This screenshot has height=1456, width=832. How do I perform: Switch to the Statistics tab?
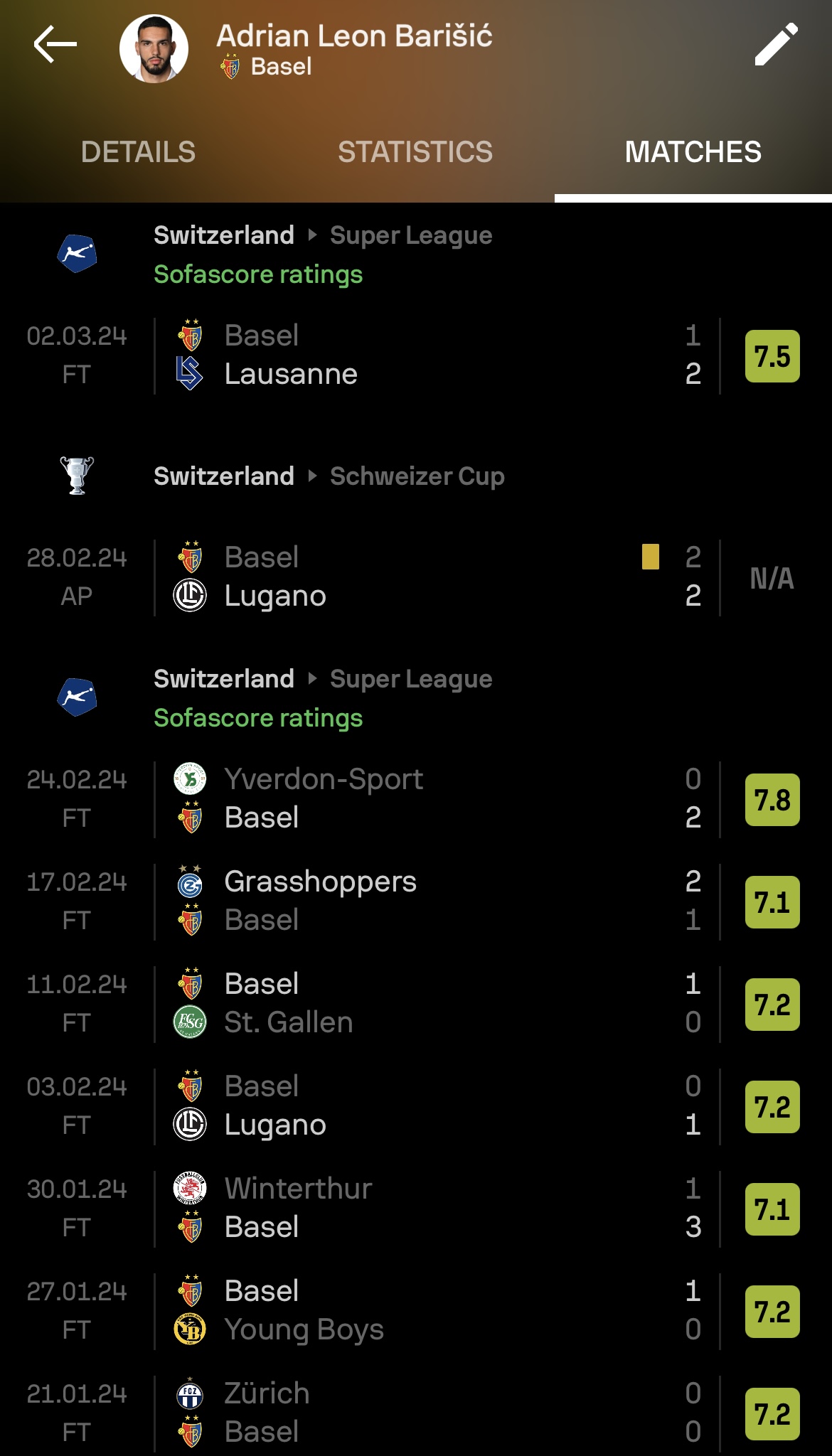click(x=415, y=152)
